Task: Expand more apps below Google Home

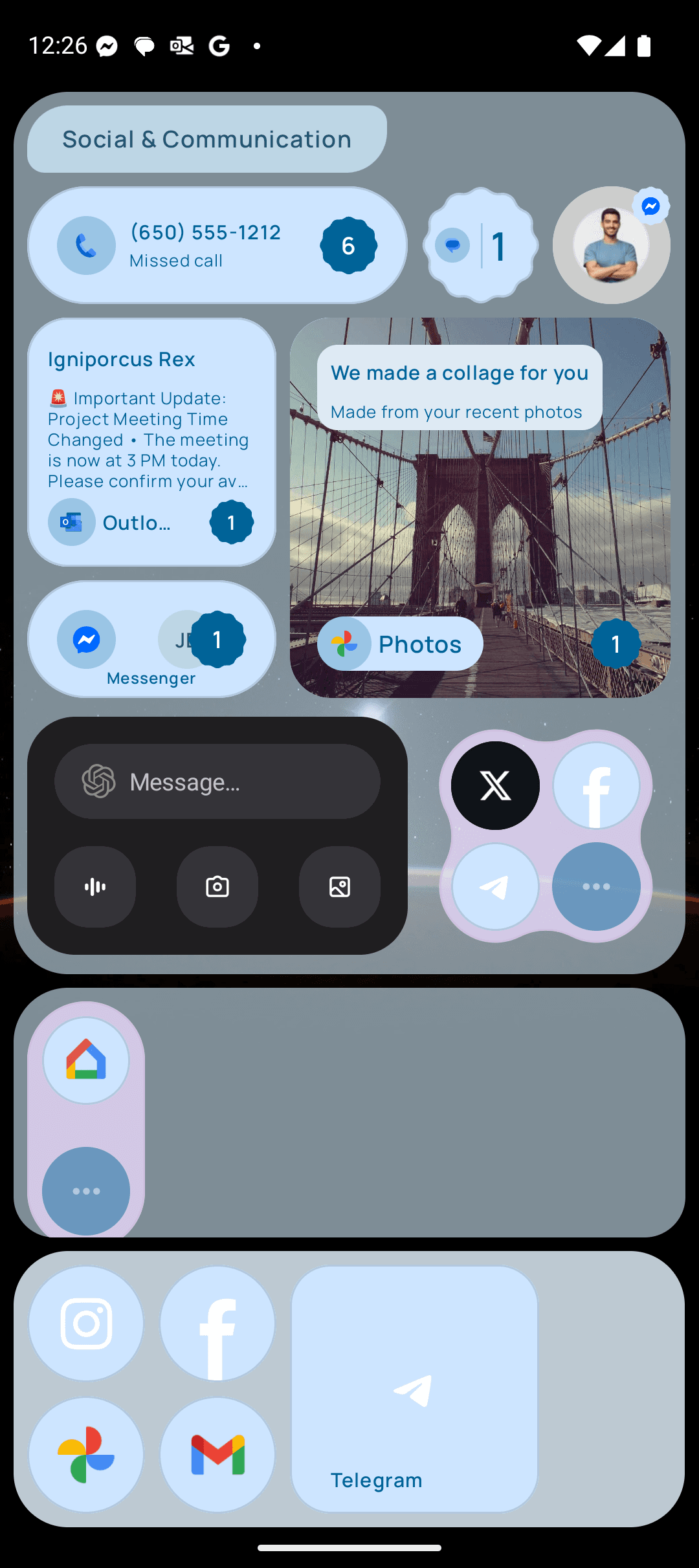Action: point(86,1191)
